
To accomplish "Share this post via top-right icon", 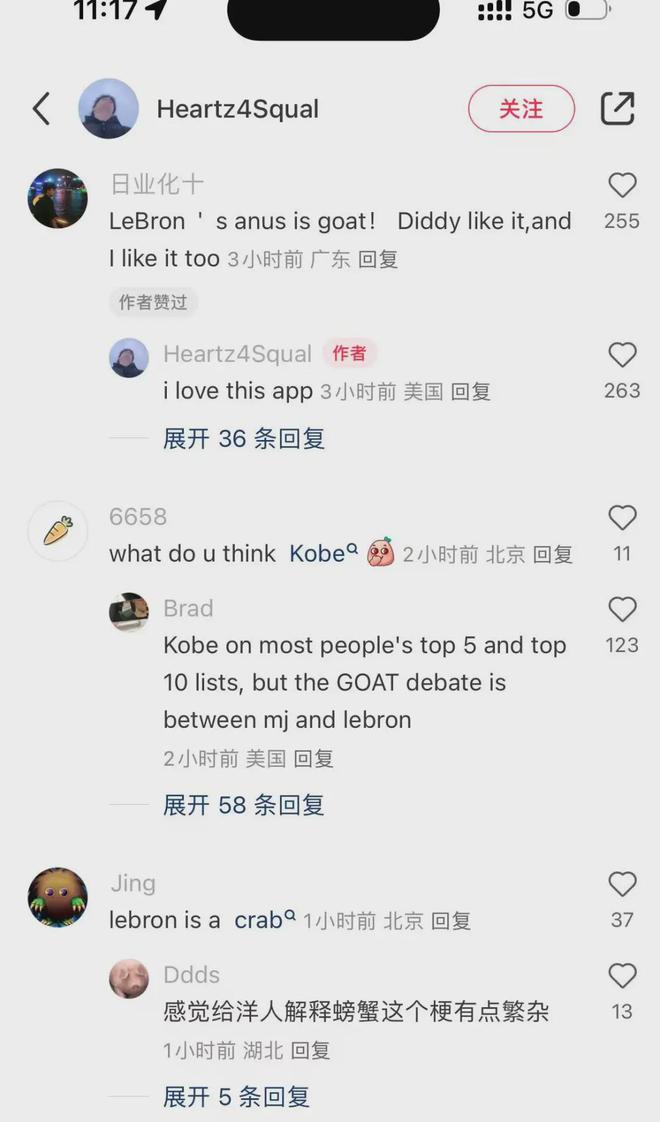I will 617,109.
